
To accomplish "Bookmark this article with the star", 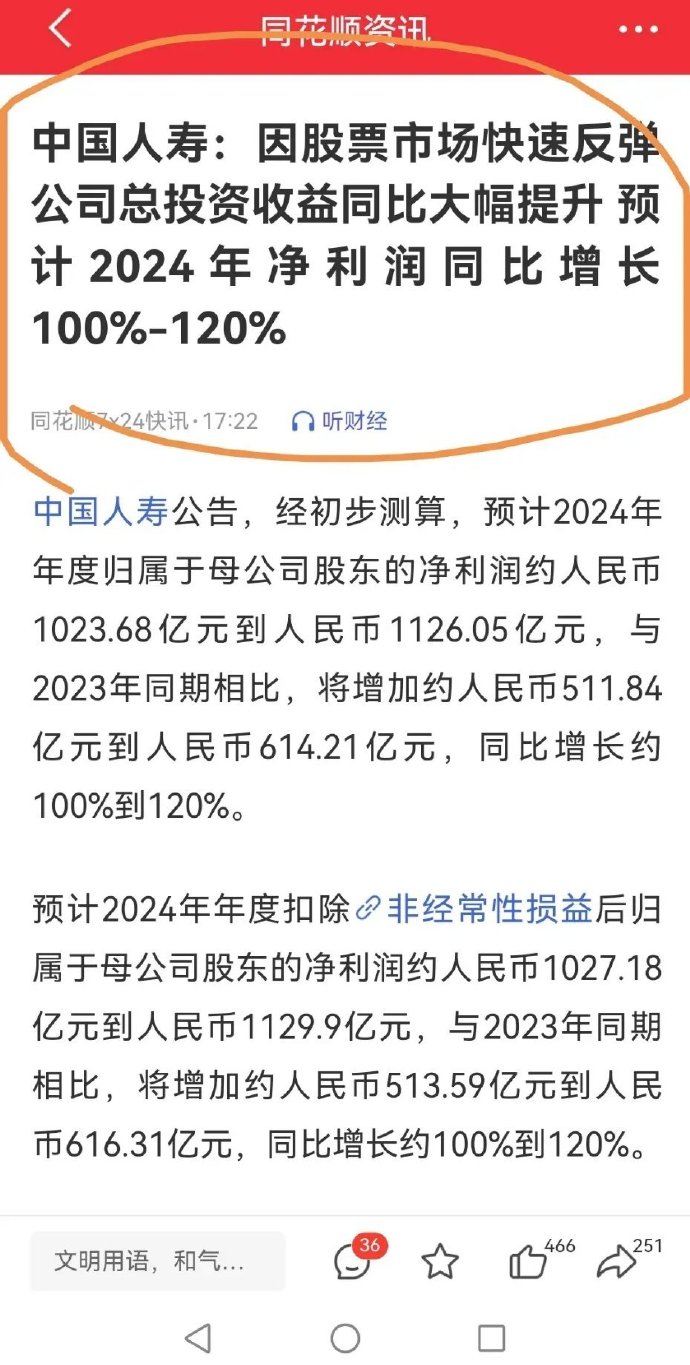I will [x=440, y=1262].
